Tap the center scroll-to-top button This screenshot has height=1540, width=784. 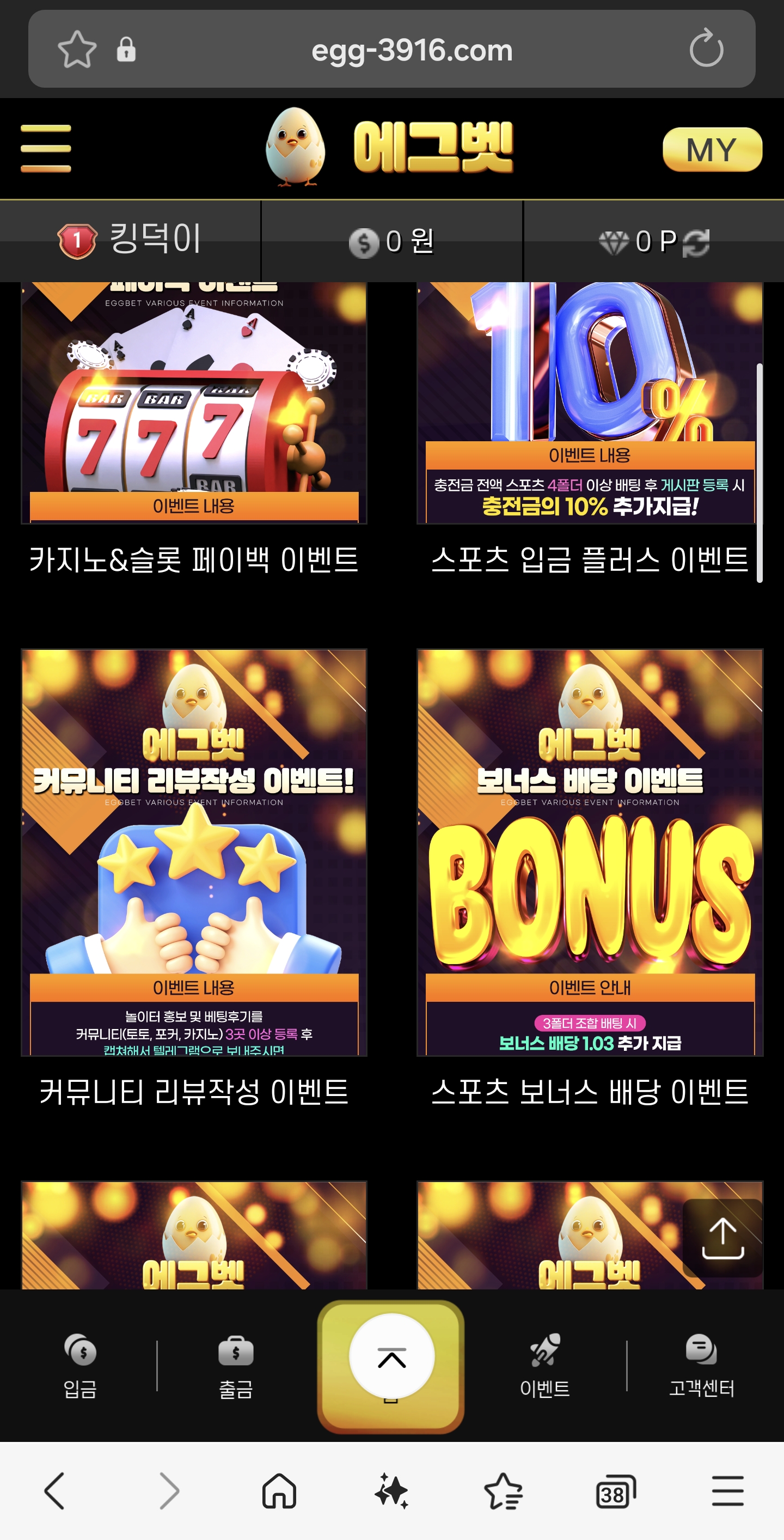tap(391, 1358)
